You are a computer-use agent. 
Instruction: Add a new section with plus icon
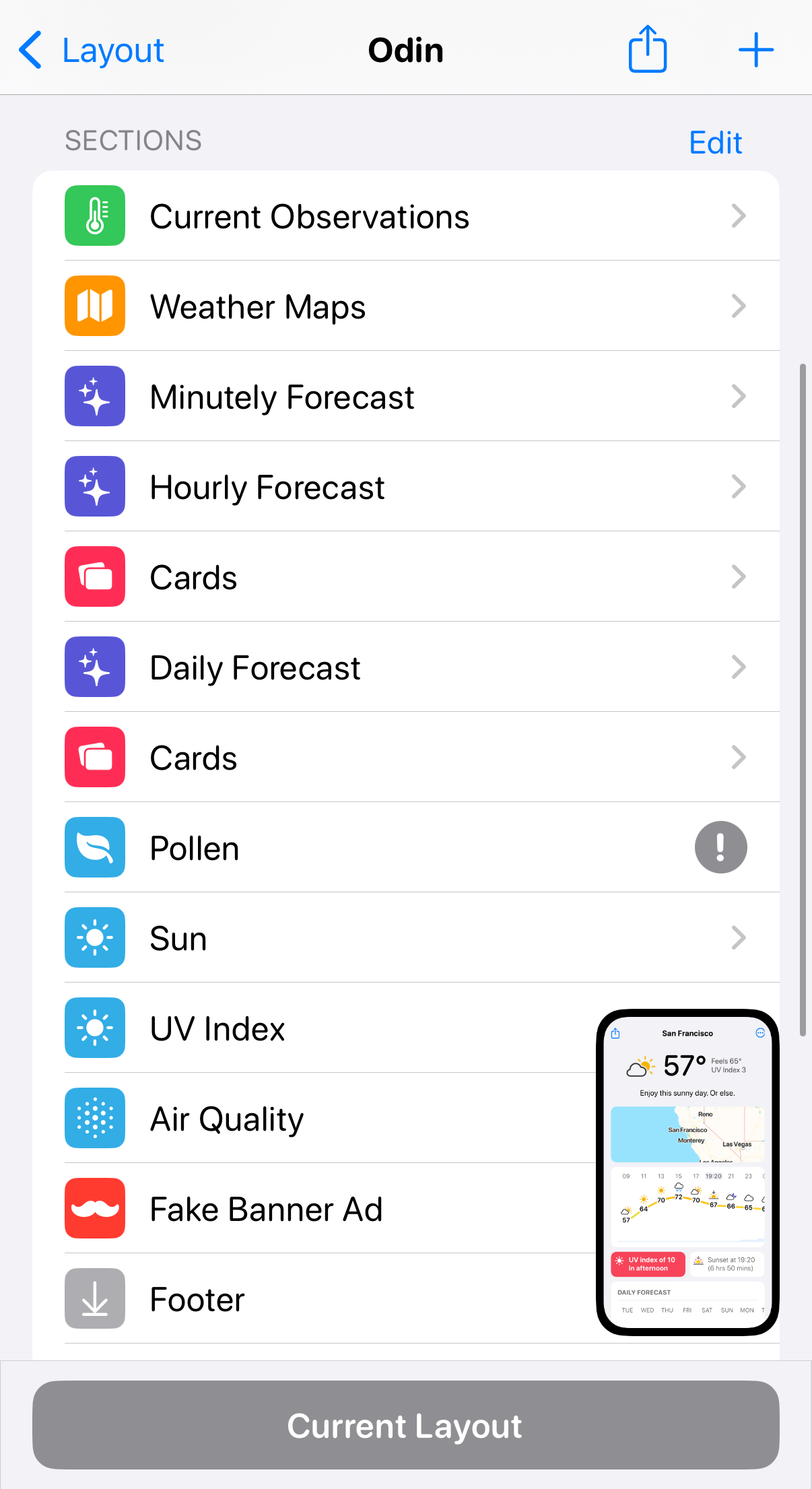(755, 50)
